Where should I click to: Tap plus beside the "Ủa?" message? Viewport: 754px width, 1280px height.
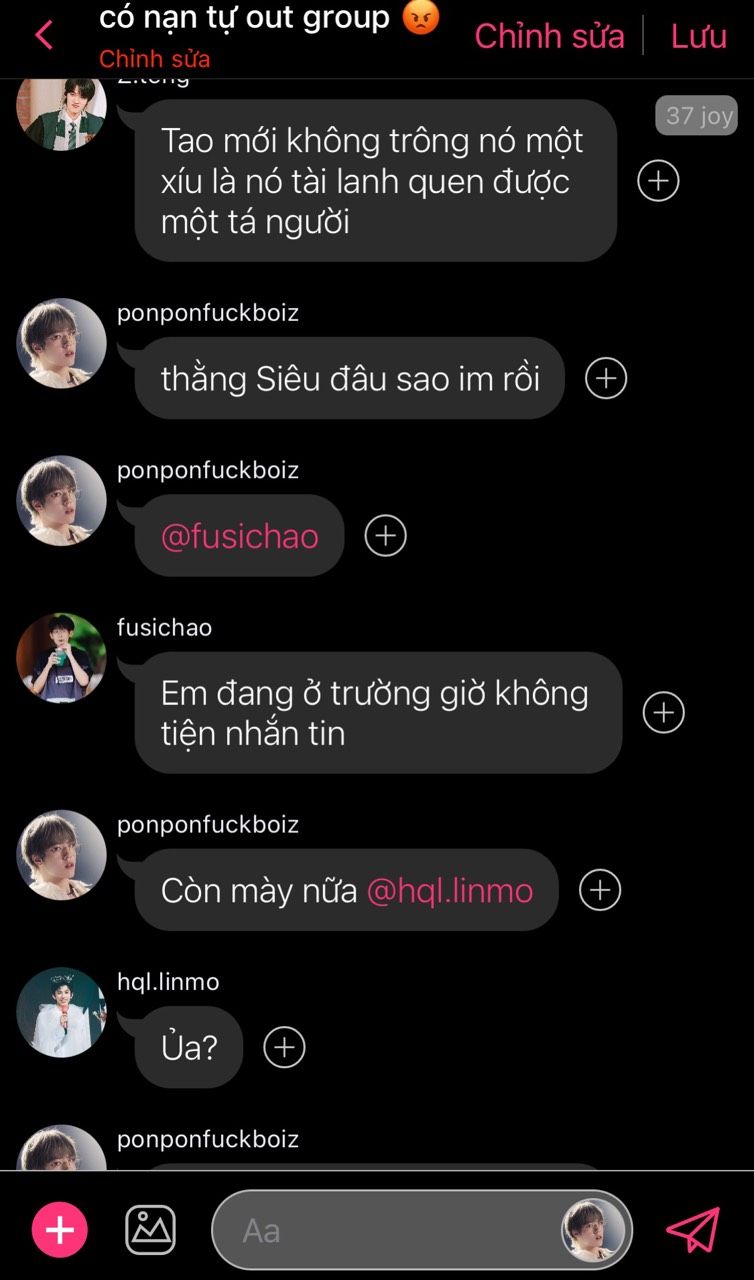point(284,1047)
